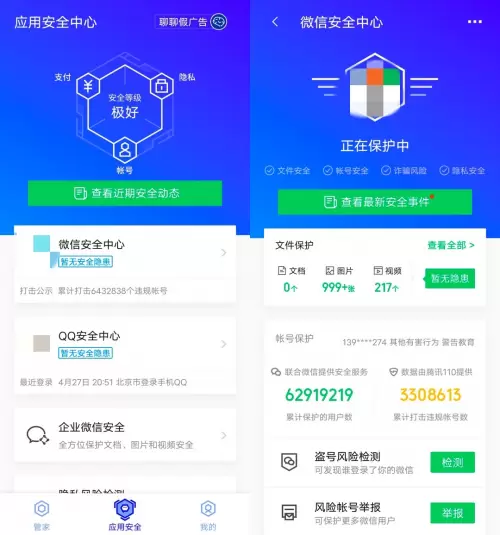Open the 聊聊假广告 chat button
The image size is (500, 535).
pyautogui.click(x=192, y=22)
